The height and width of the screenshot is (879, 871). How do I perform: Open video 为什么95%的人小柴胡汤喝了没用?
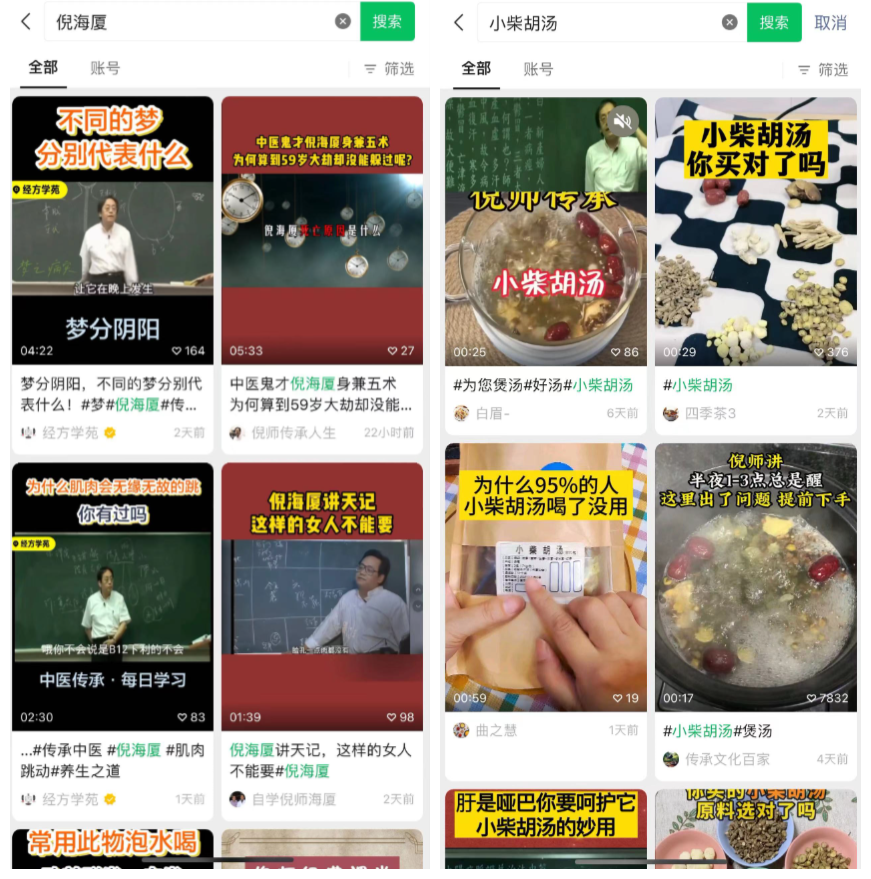pos(546,578)
